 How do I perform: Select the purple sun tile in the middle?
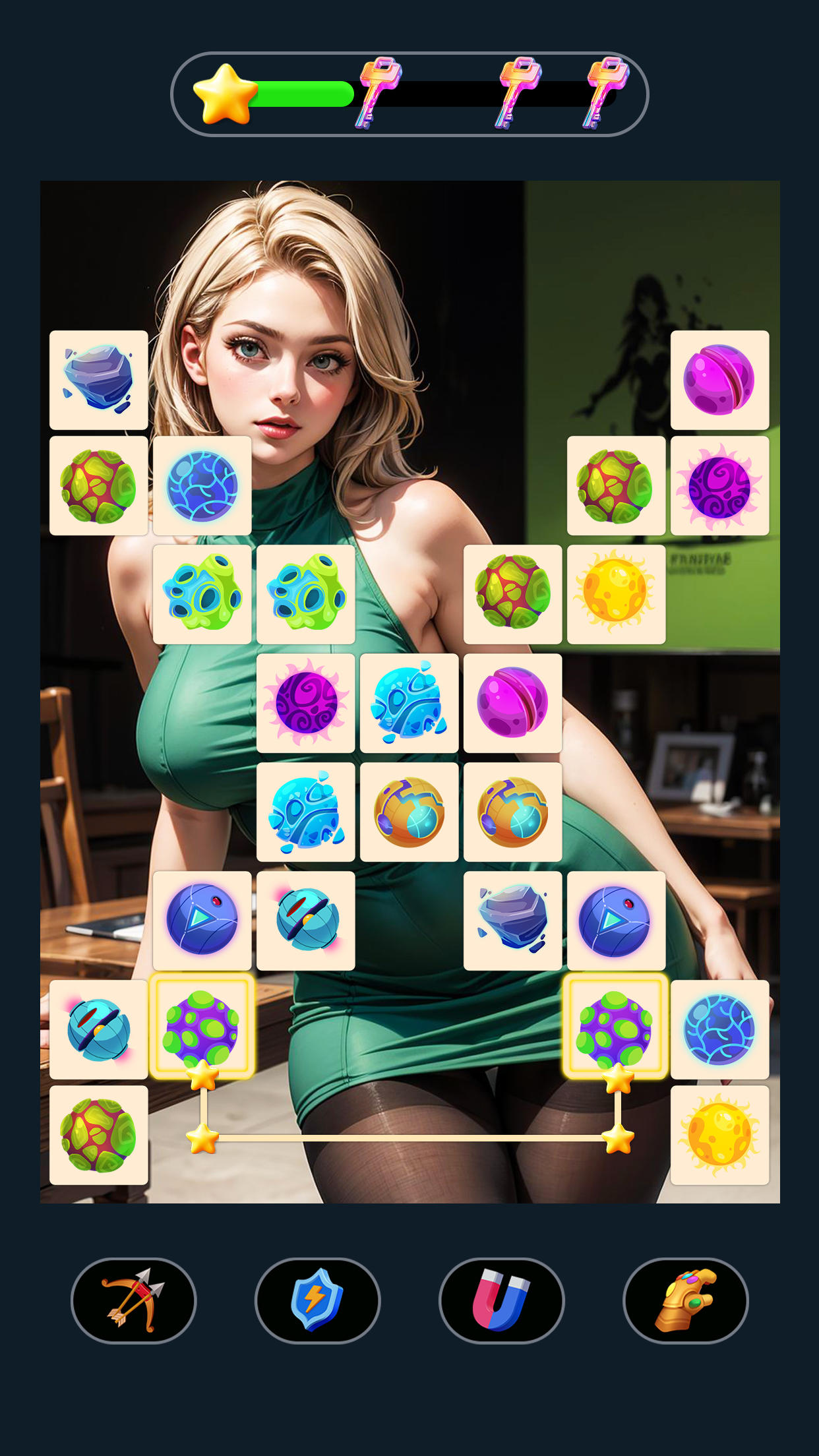click(x=306, y=704)
